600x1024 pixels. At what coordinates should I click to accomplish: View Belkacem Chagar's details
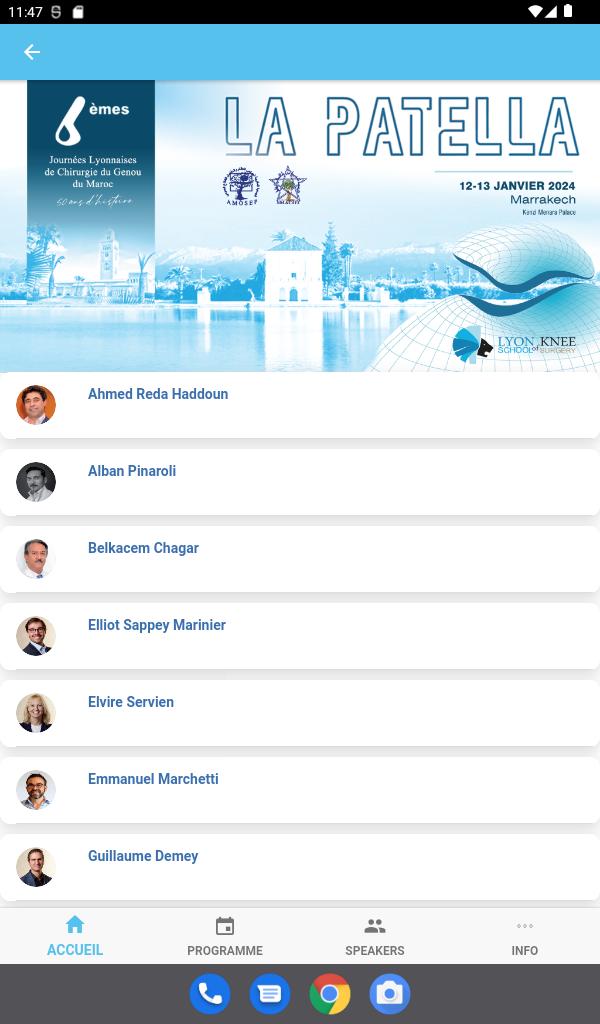click(300, 559)
